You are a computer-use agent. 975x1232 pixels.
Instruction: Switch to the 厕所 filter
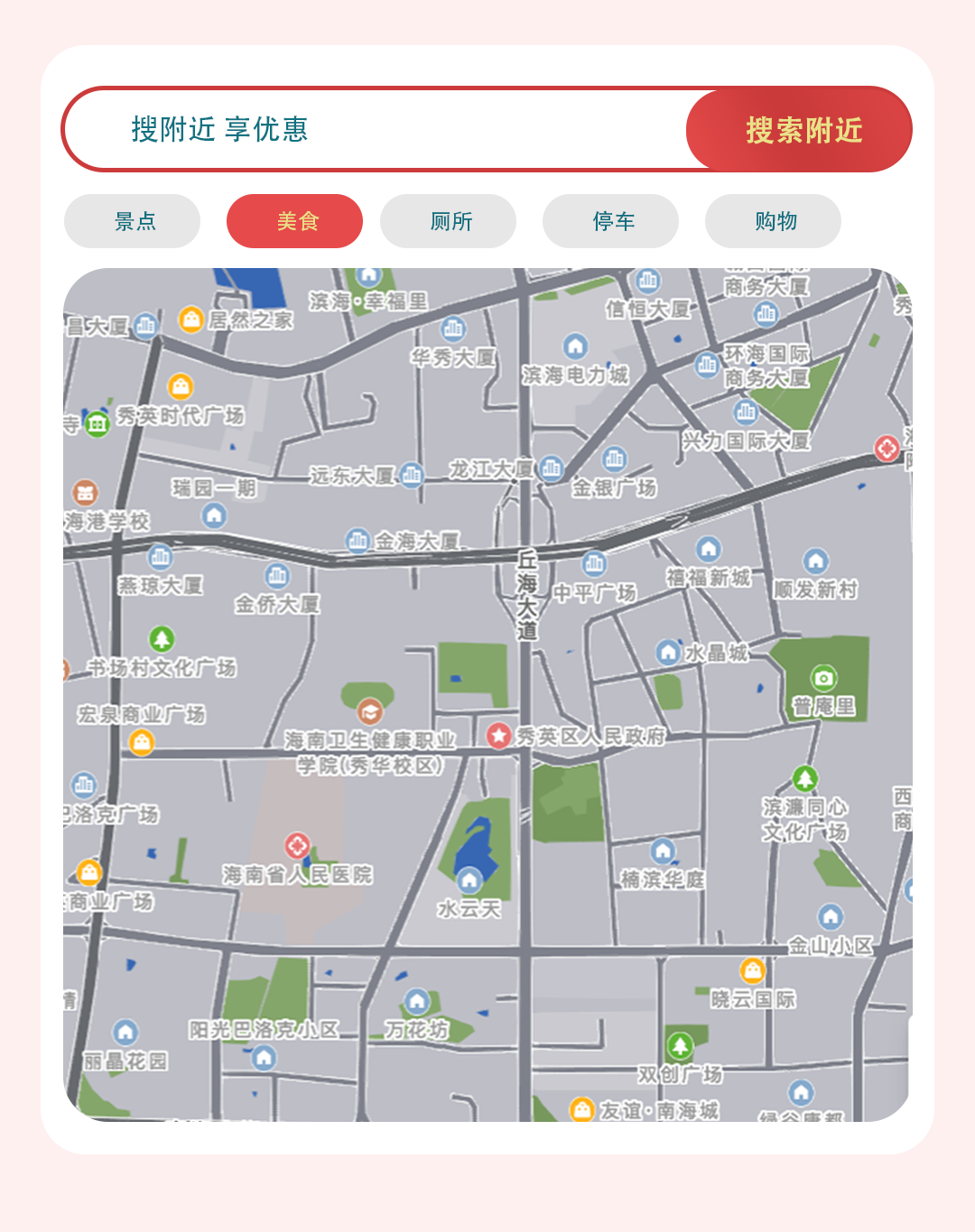tap(449, 221)
